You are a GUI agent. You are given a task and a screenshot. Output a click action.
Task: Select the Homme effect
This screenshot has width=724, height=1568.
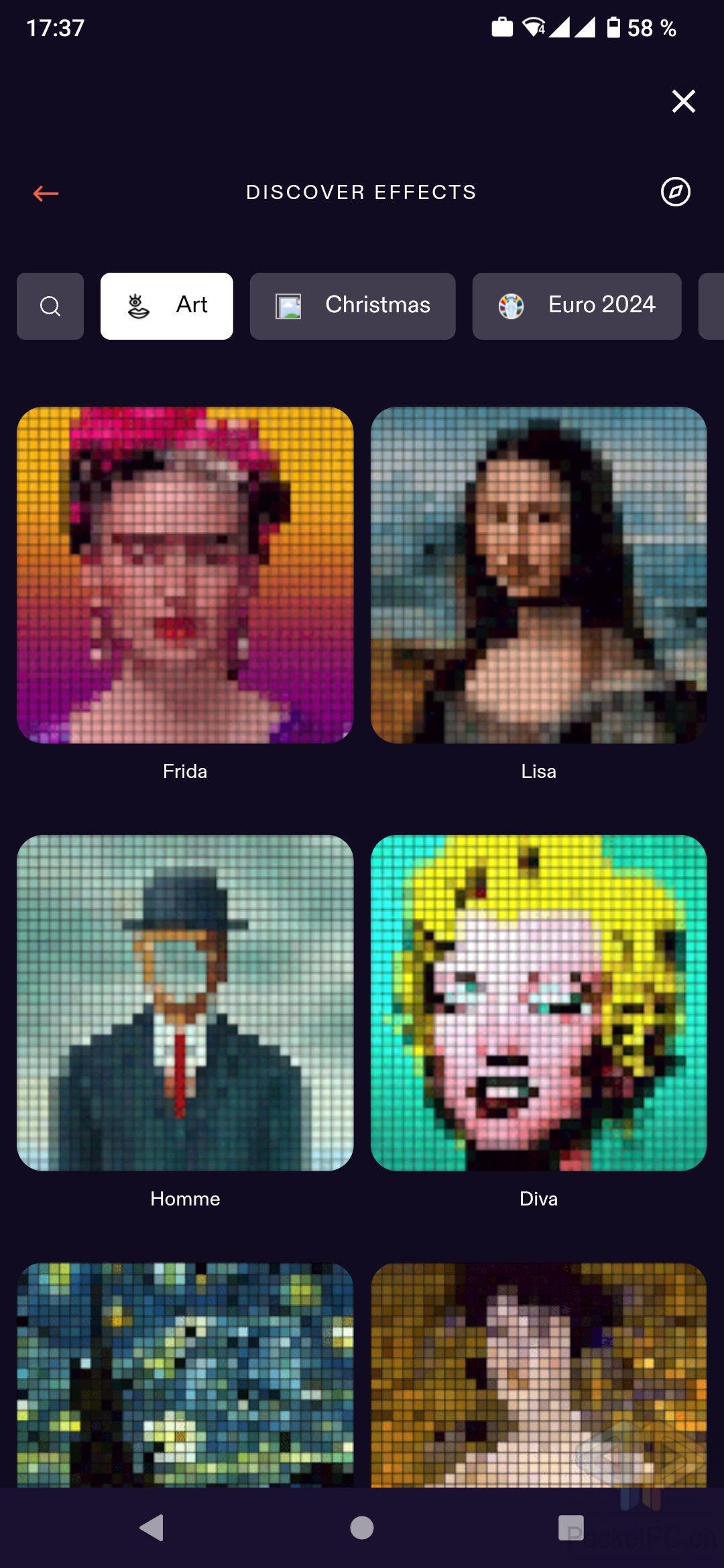coord(185,1003)
